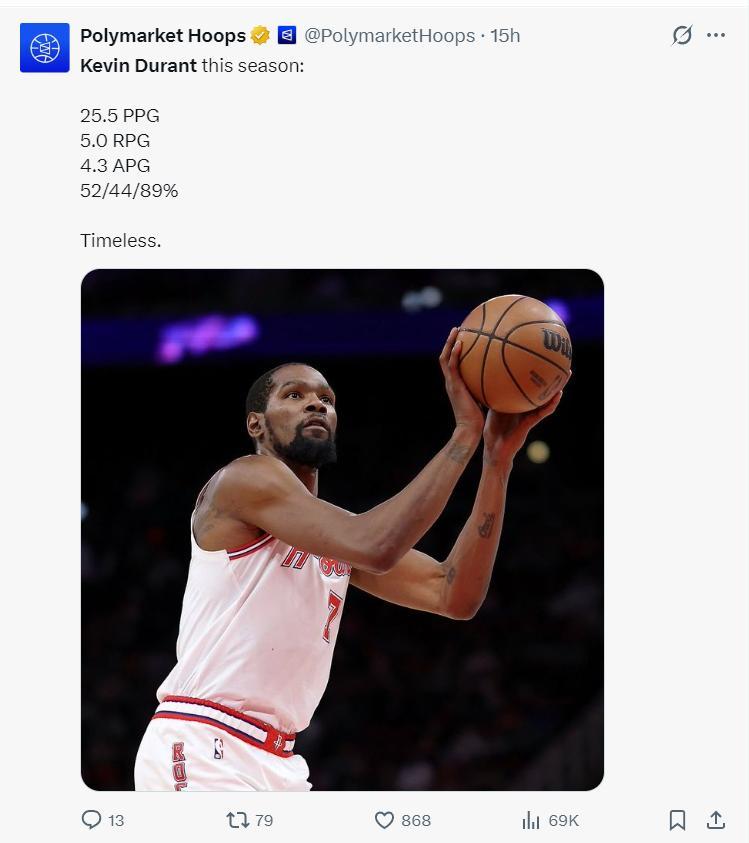Open Polymarket Hoops profile avatar
Viewport: 749px width, 843px height.
45,47
